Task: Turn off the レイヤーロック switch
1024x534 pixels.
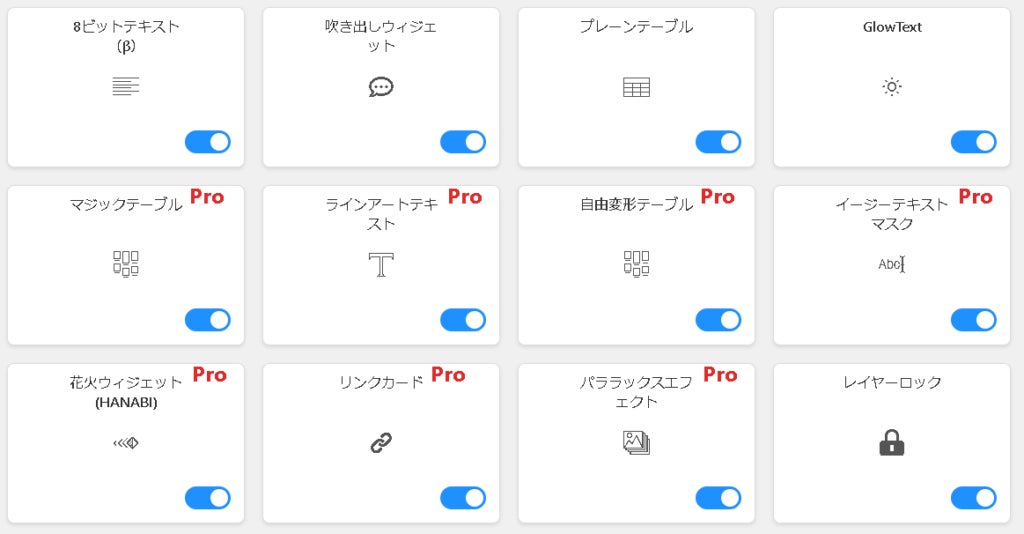Action: pyautogui.click(x=973, y=498)
